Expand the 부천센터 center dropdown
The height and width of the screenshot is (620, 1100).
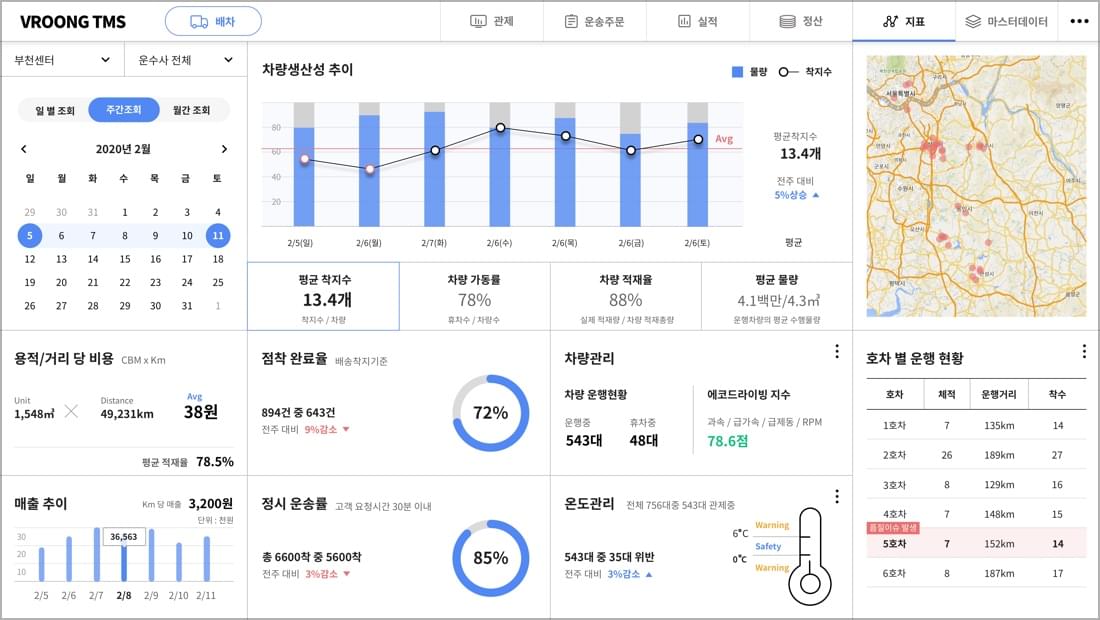(x=62, y=60)
